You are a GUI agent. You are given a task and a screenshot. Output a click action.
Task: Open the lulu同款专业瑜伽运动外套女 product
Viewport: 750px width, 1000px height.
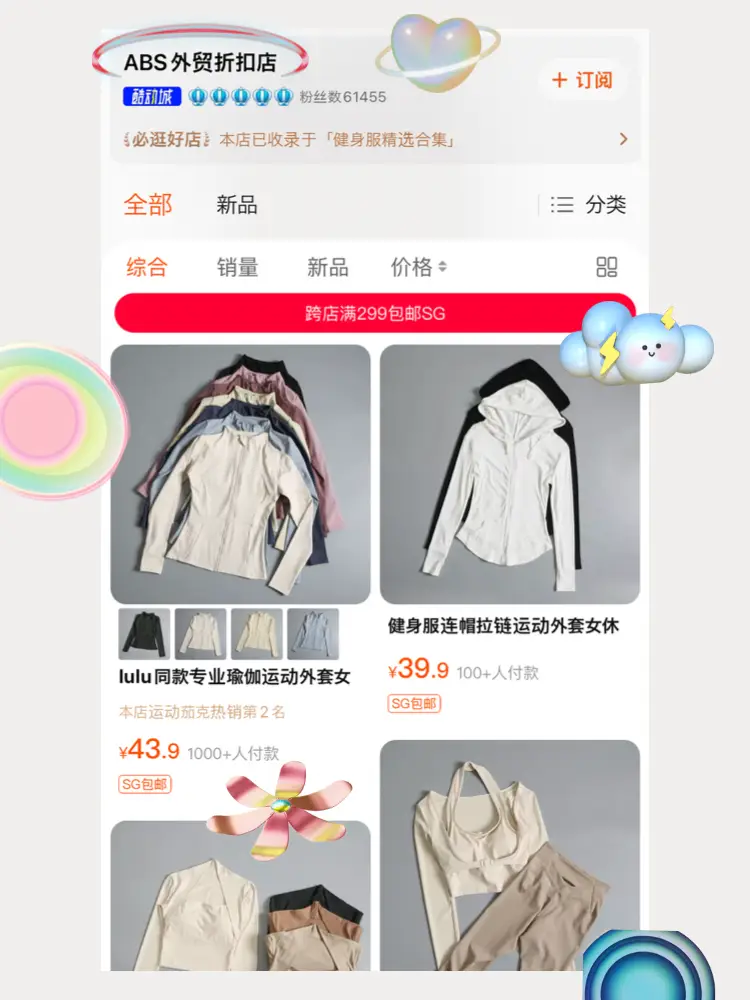236,678
